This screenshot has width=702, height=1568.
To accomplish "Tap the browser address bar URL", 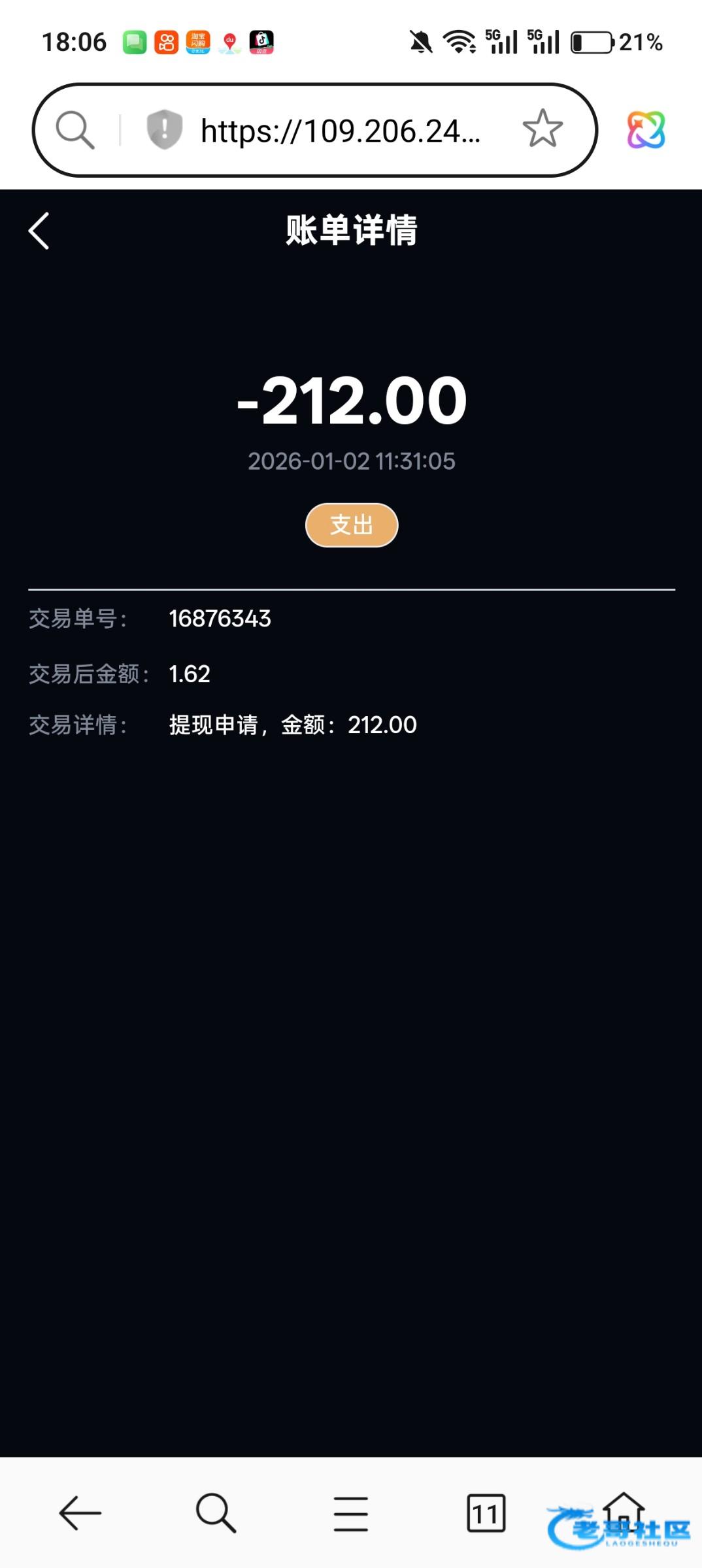I will [x=340, y=131].
